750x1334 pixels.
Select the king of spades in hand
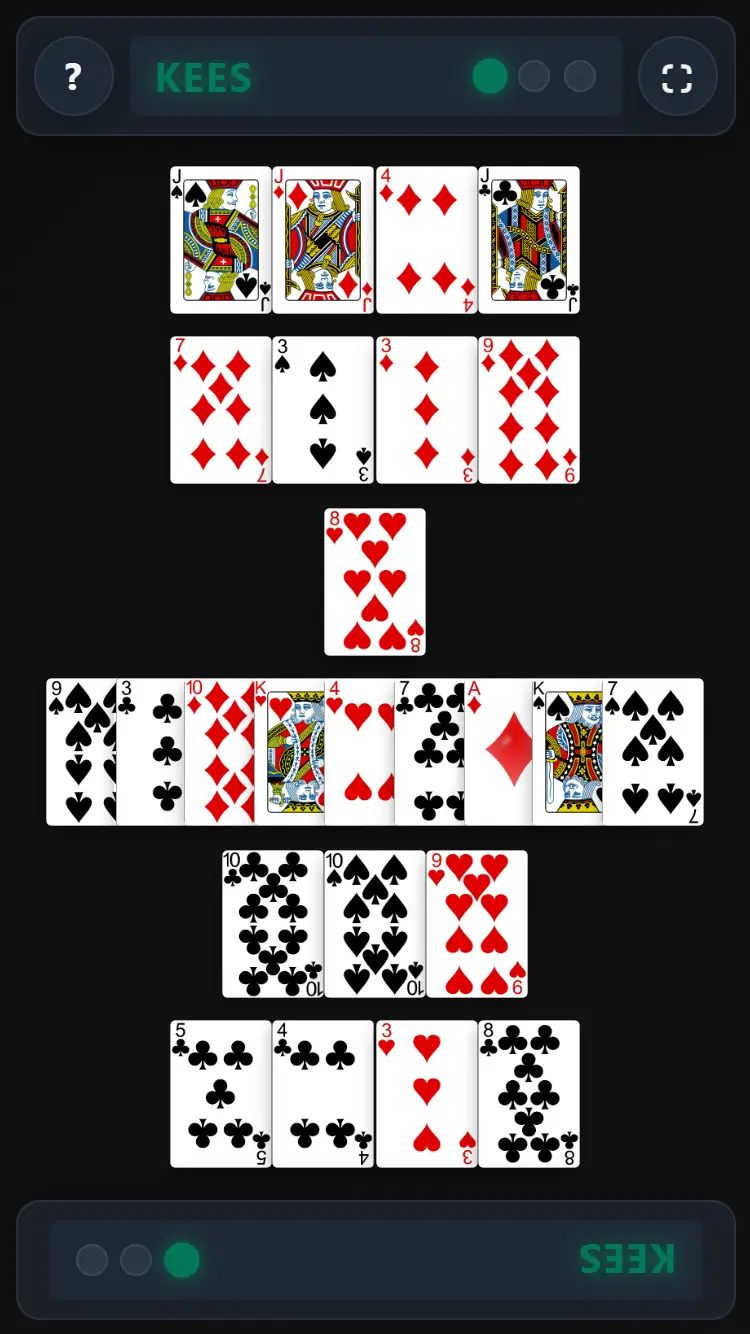click(x=567, y=752)
